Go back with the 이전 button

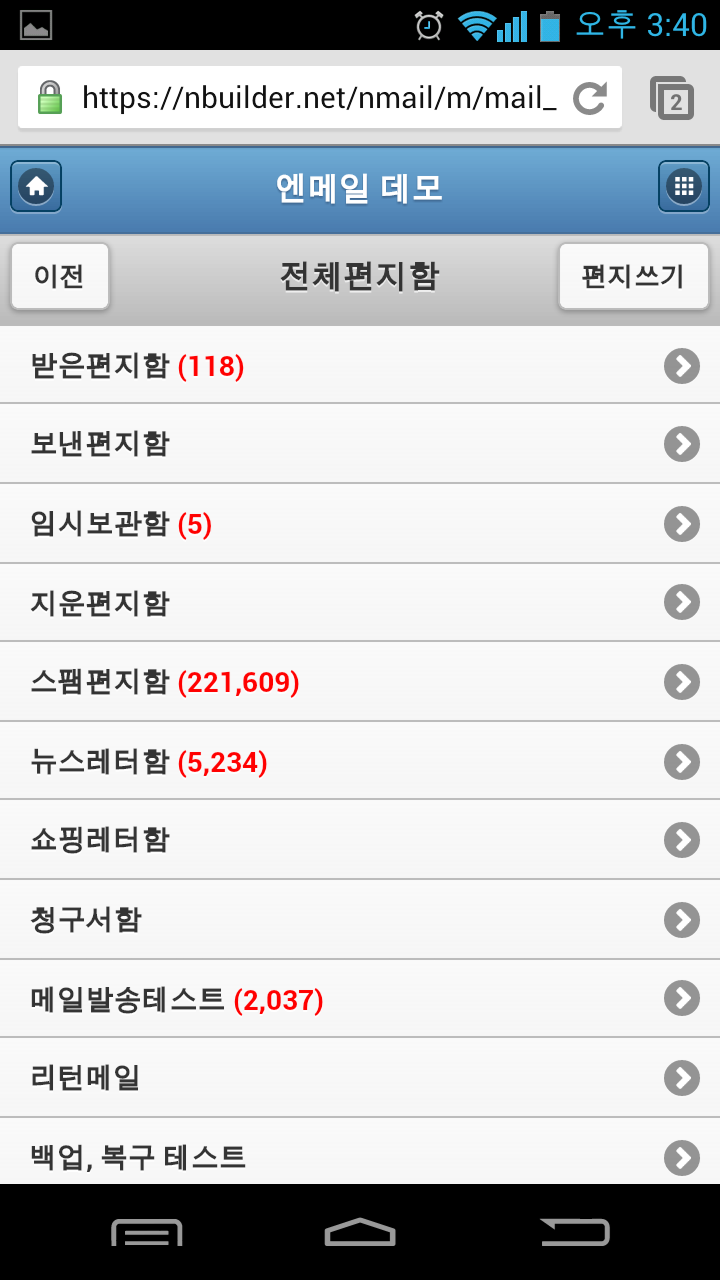60,276
